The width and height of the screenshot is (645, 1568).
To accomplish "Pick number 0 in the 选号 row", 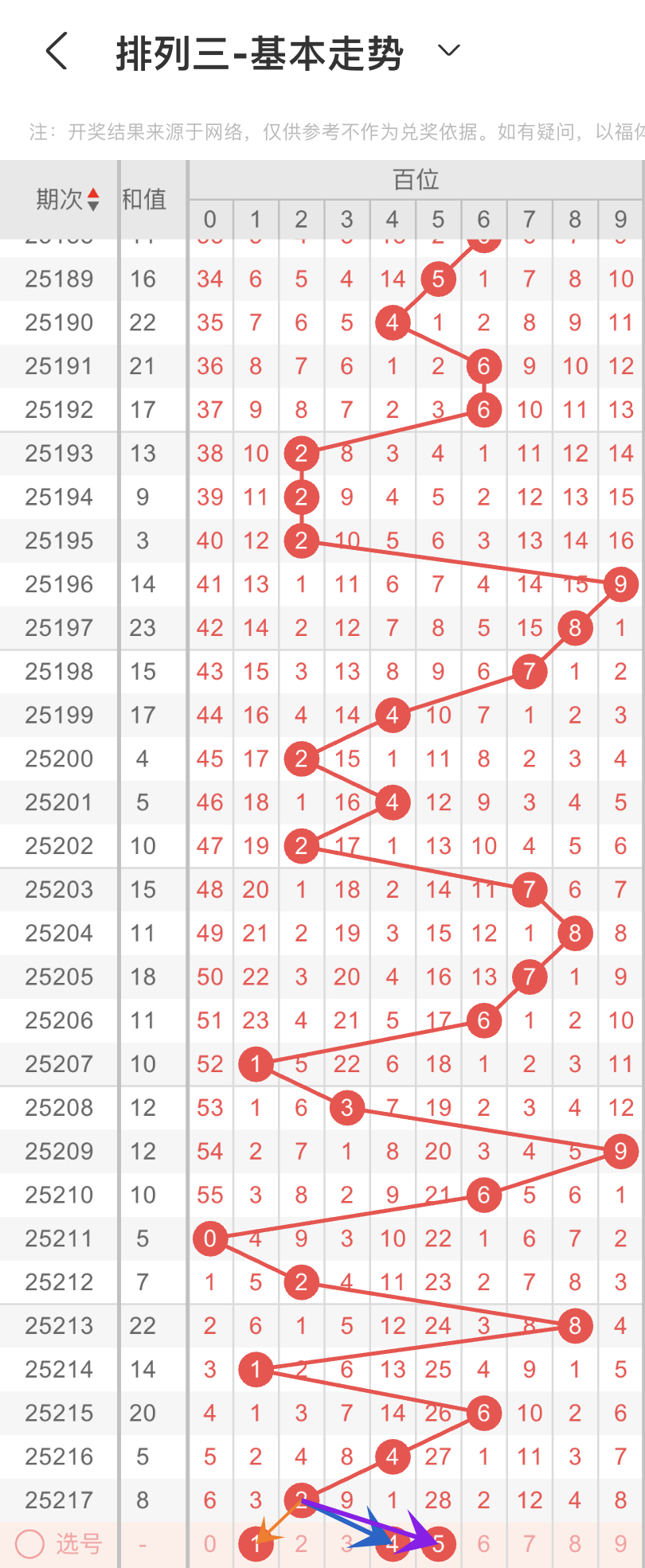I will click(x=210, y=1544).
